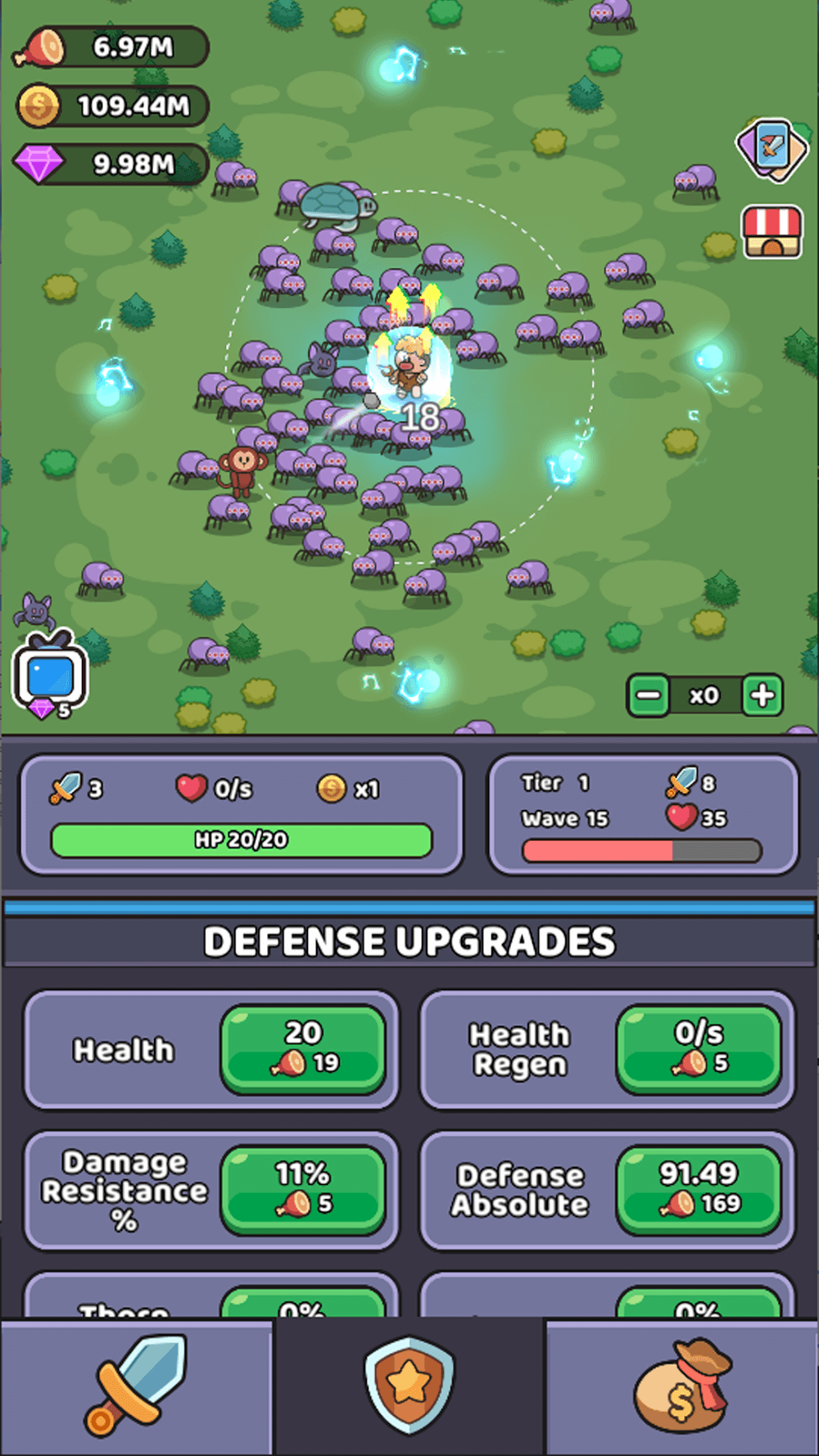Switch to the sword attack tab
Screen dimensions: 819x1456
coord(136,1386)
